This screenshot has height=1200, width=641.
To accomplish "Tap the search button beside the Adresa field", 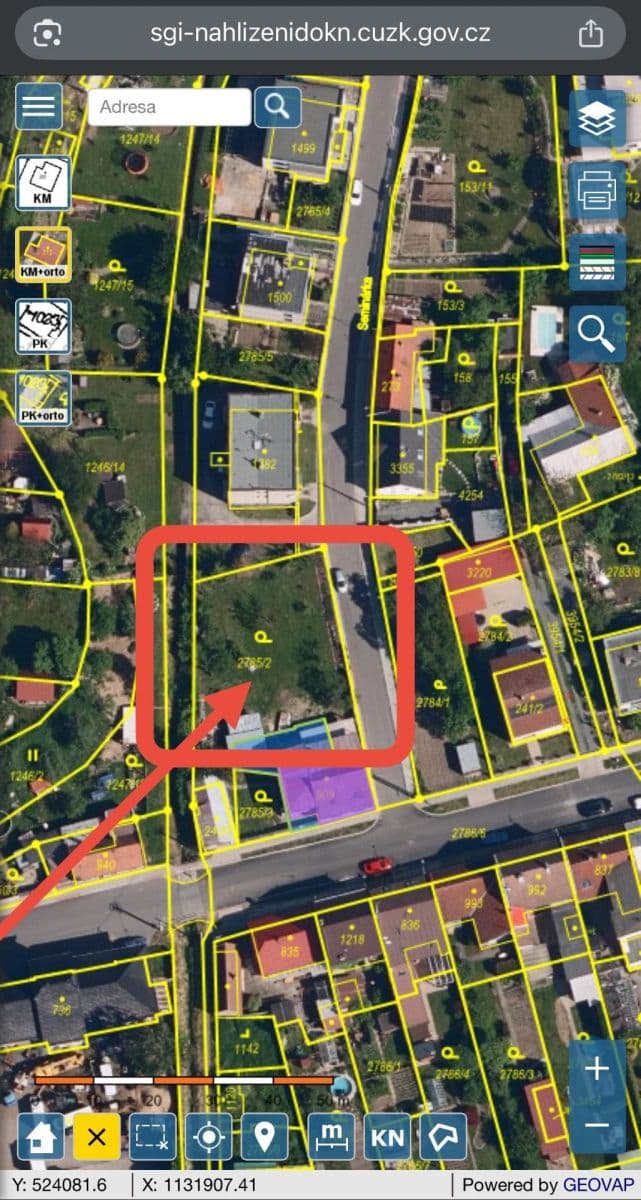I will pos(277,105).
